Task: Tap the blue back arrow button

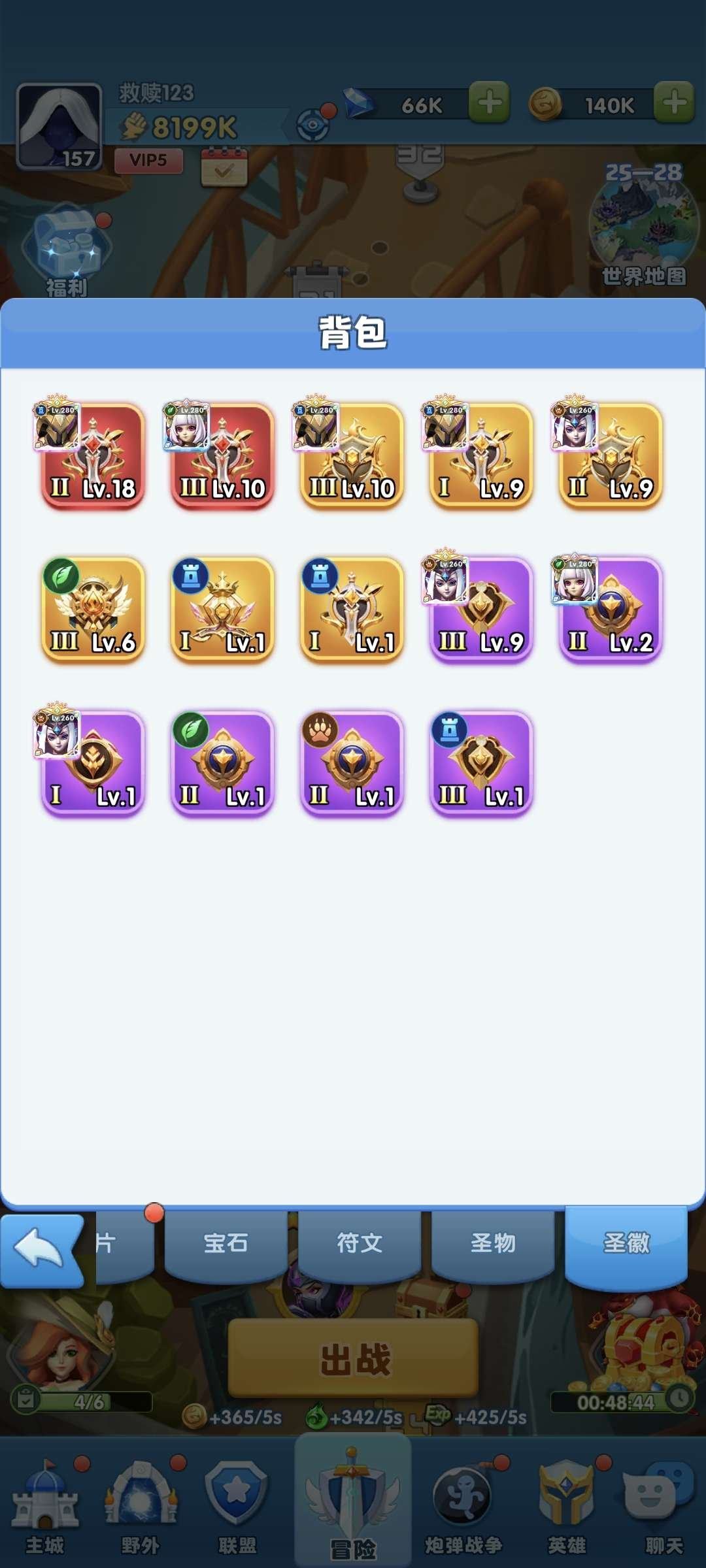Action: click(41, 1249)
